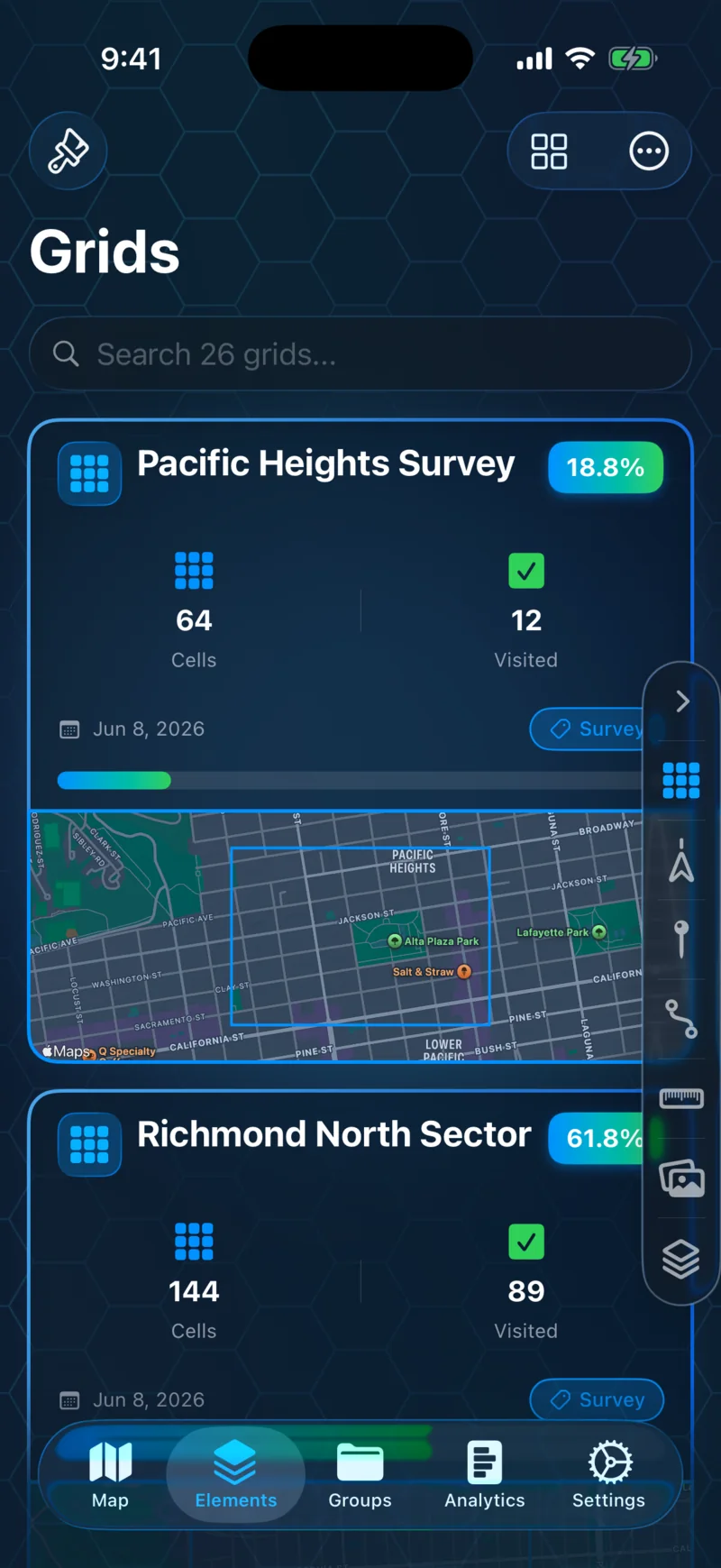
Task: Open the Analytics tab
Action: pos(484,1475)
